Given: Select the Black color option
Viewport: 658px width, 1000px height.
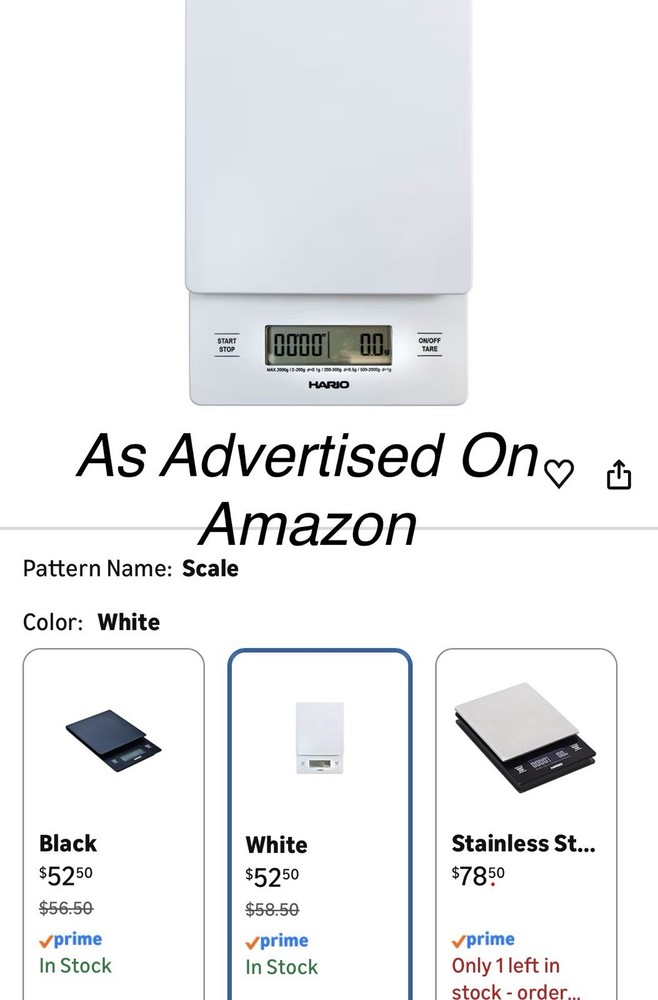Looking at the screenshot, I should click(113, 820).
